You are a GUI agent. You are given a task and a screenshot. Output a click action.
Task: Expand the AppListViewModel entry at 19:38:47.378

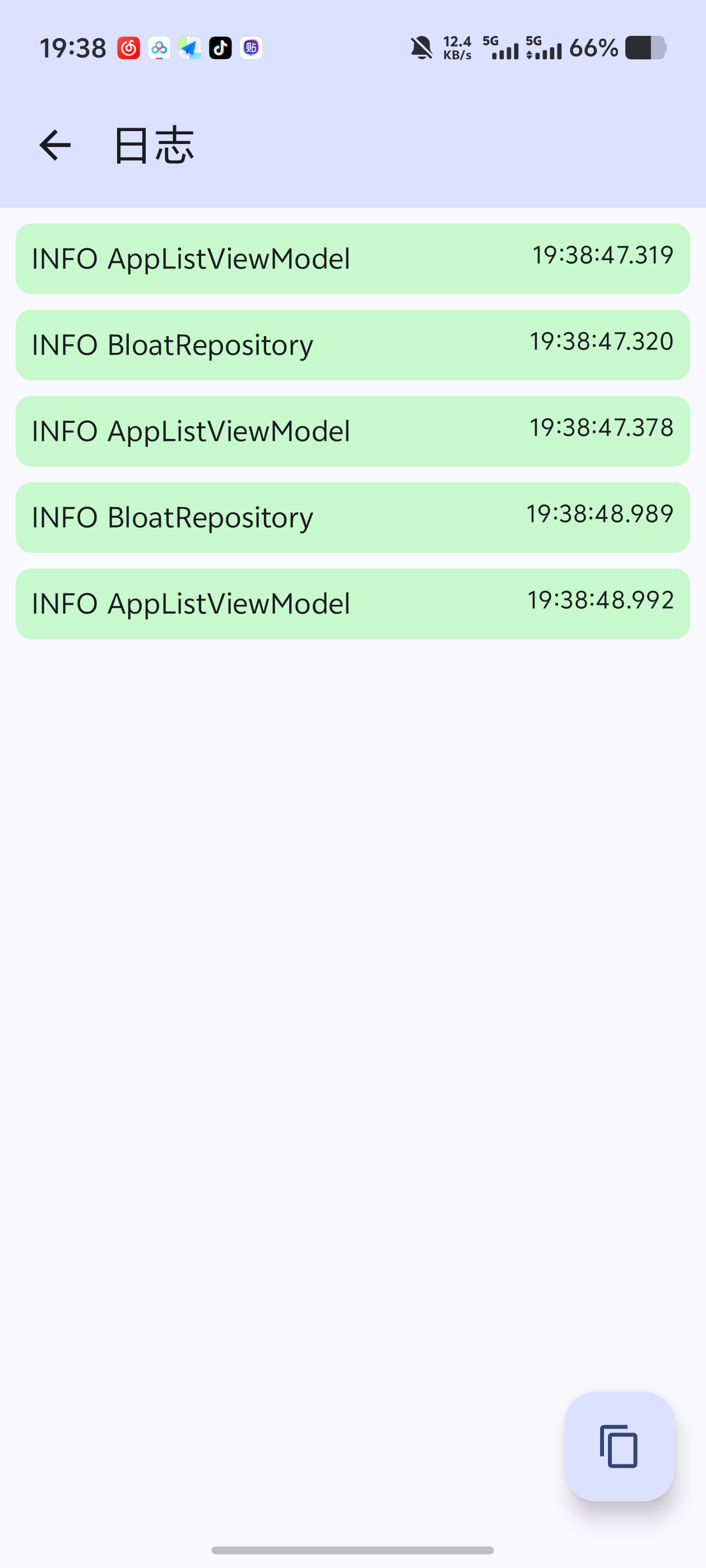tap(352, 431)
